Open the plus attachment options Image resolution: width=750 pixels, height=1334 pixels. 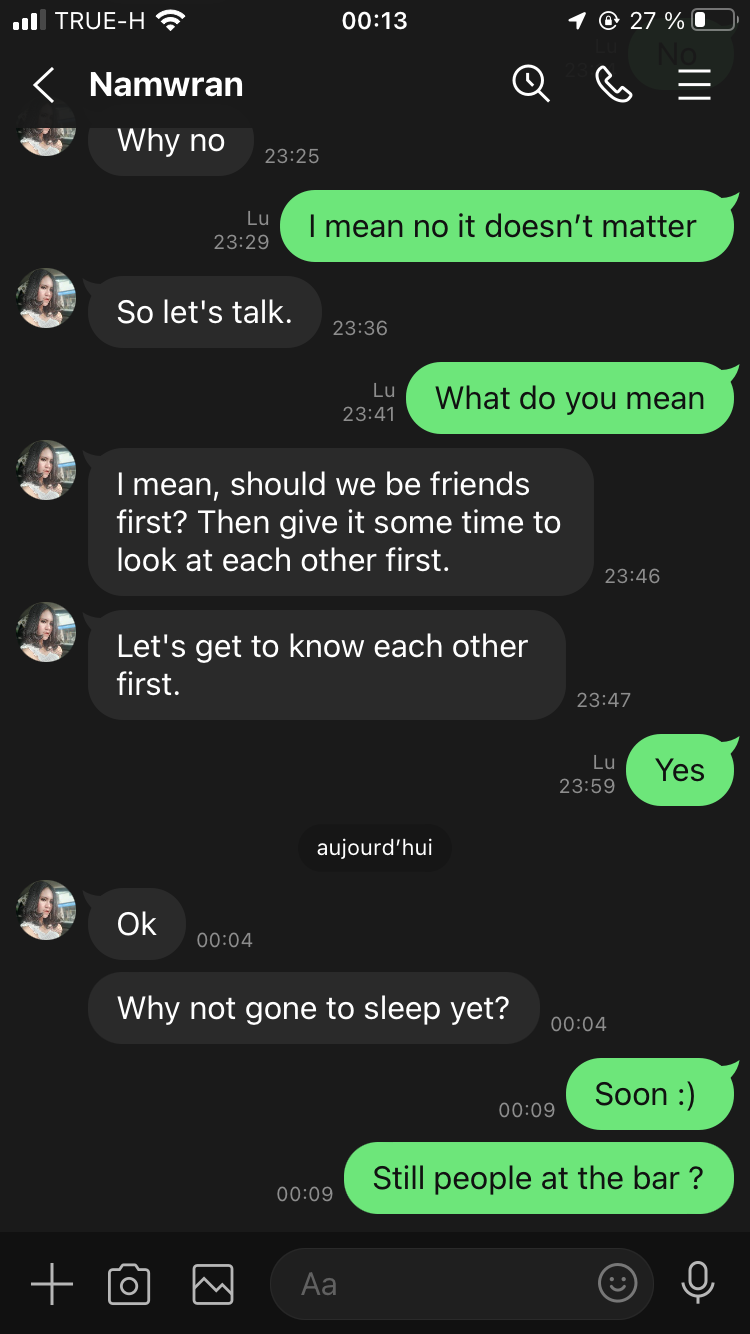52,1283
